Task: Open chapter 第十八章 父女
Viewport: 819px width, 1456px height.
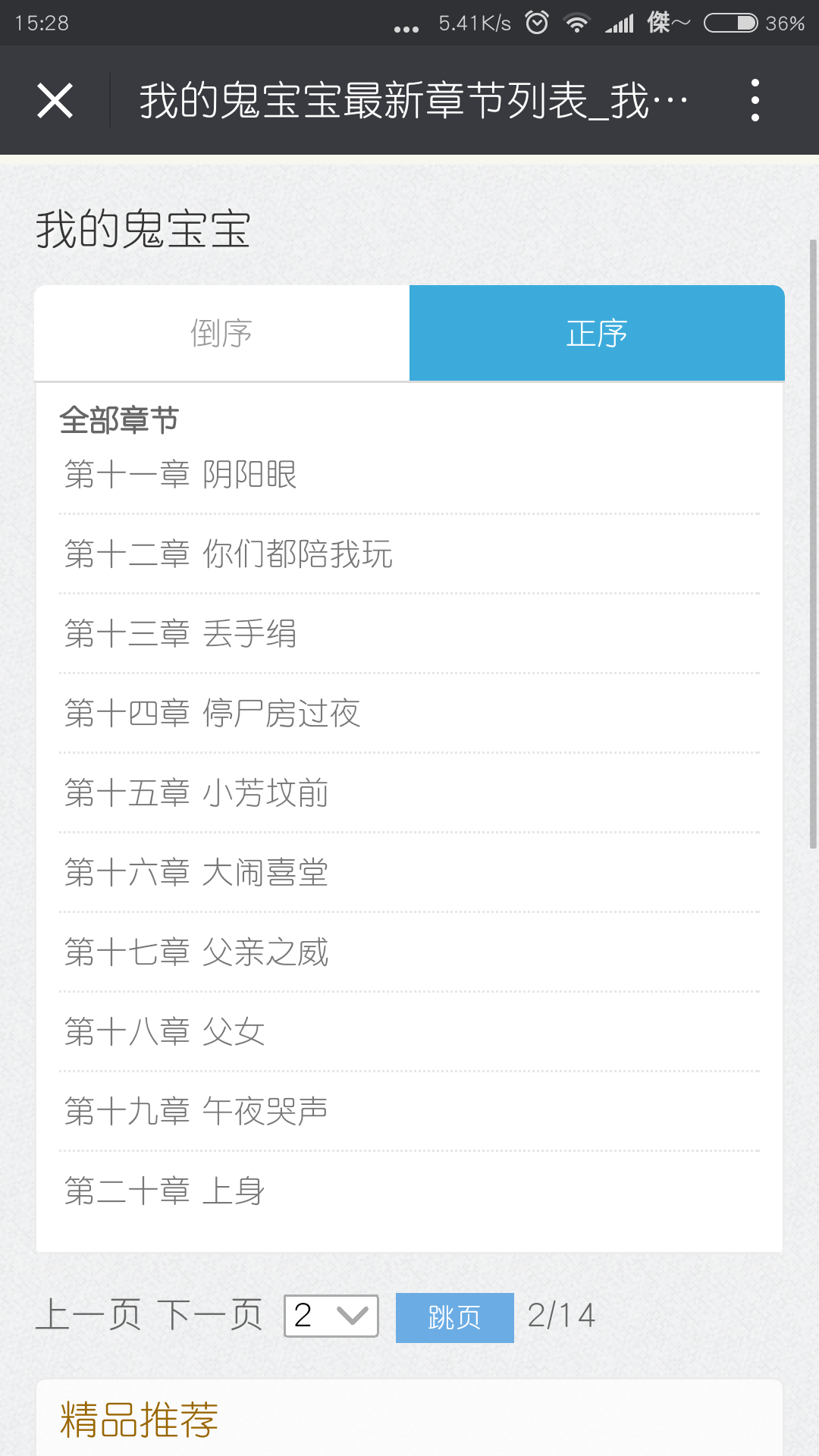Action: [x=165, y=1032]
